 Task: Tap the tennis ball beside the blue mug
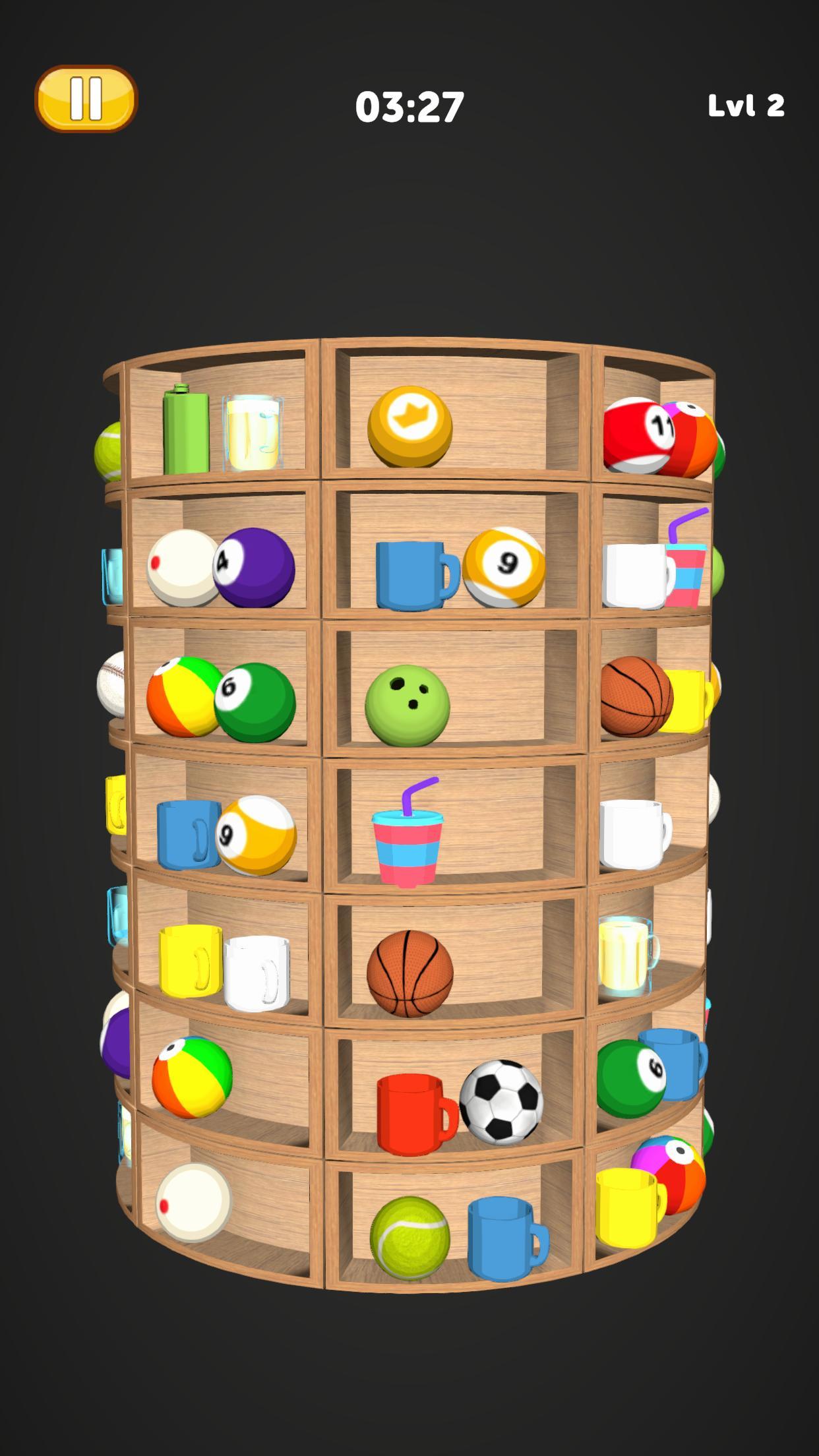pyautogui.click(x=409, y=1238)
